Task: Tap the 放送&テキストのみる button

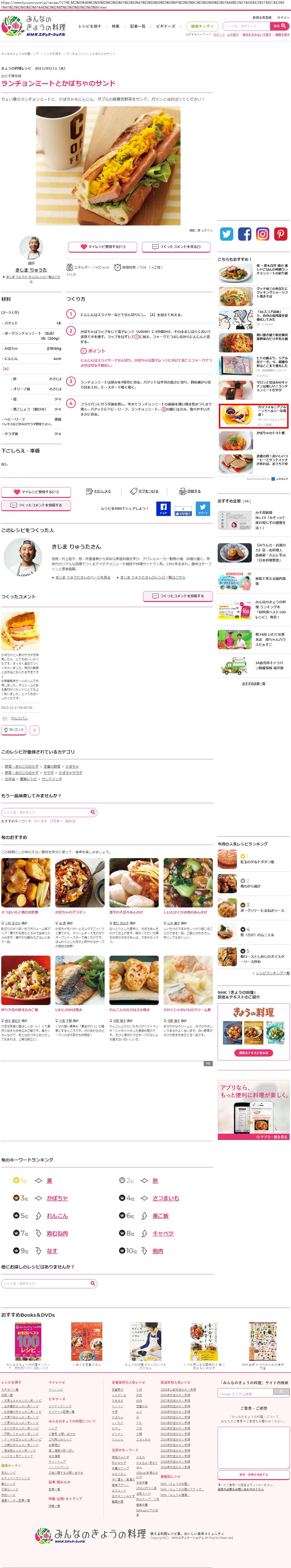Action: click(253, 1052)
